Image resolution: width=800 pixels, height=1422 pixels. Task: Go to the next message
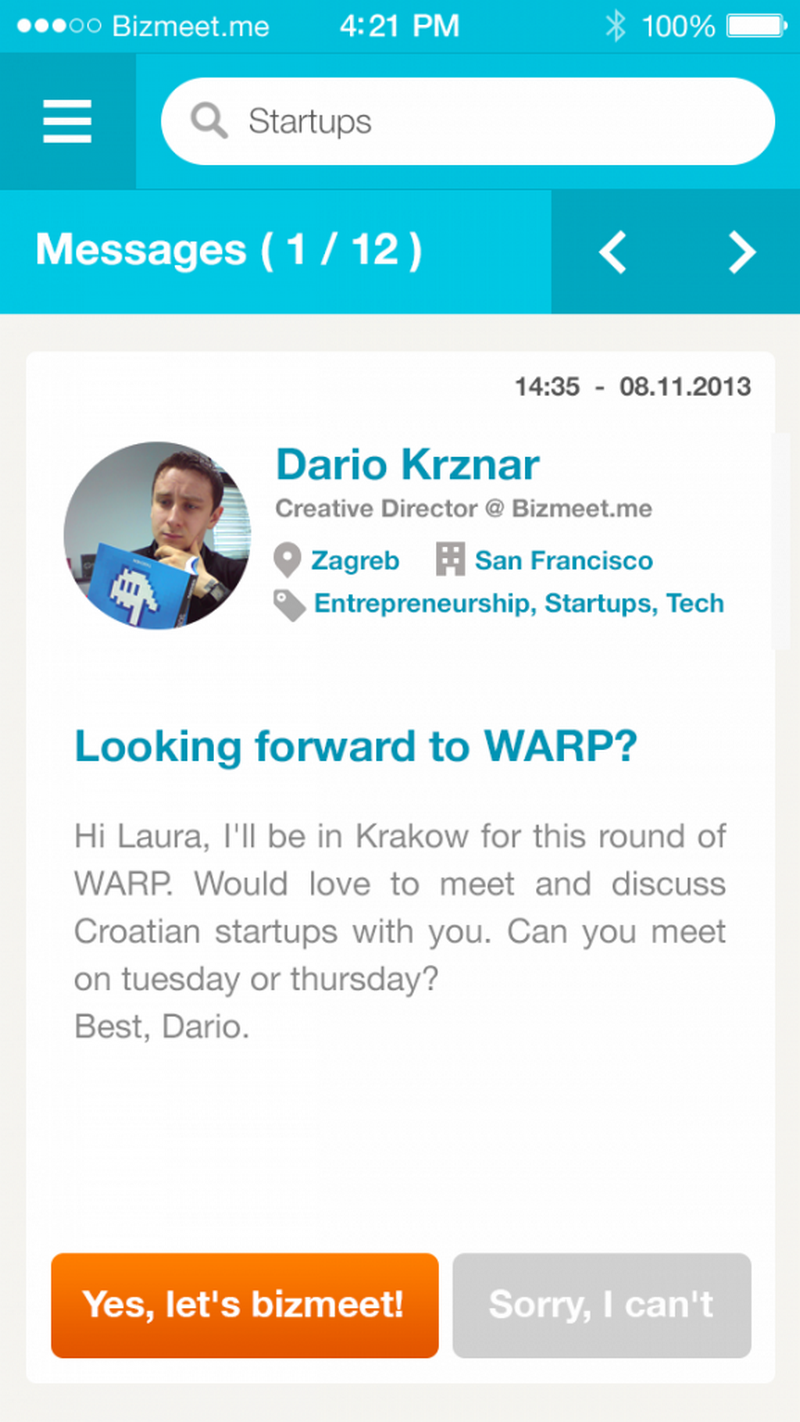(x=741, y=252)
